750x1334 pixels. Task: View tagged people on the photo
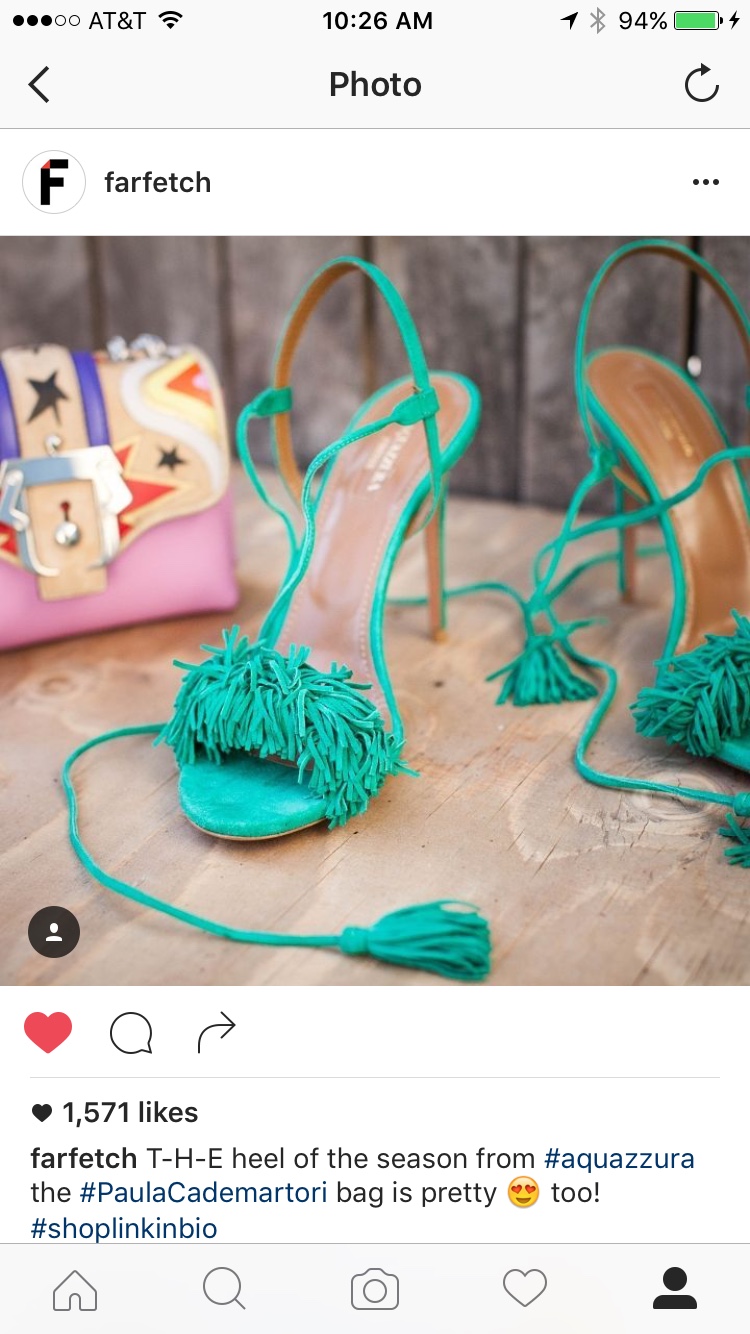[54, 932]
